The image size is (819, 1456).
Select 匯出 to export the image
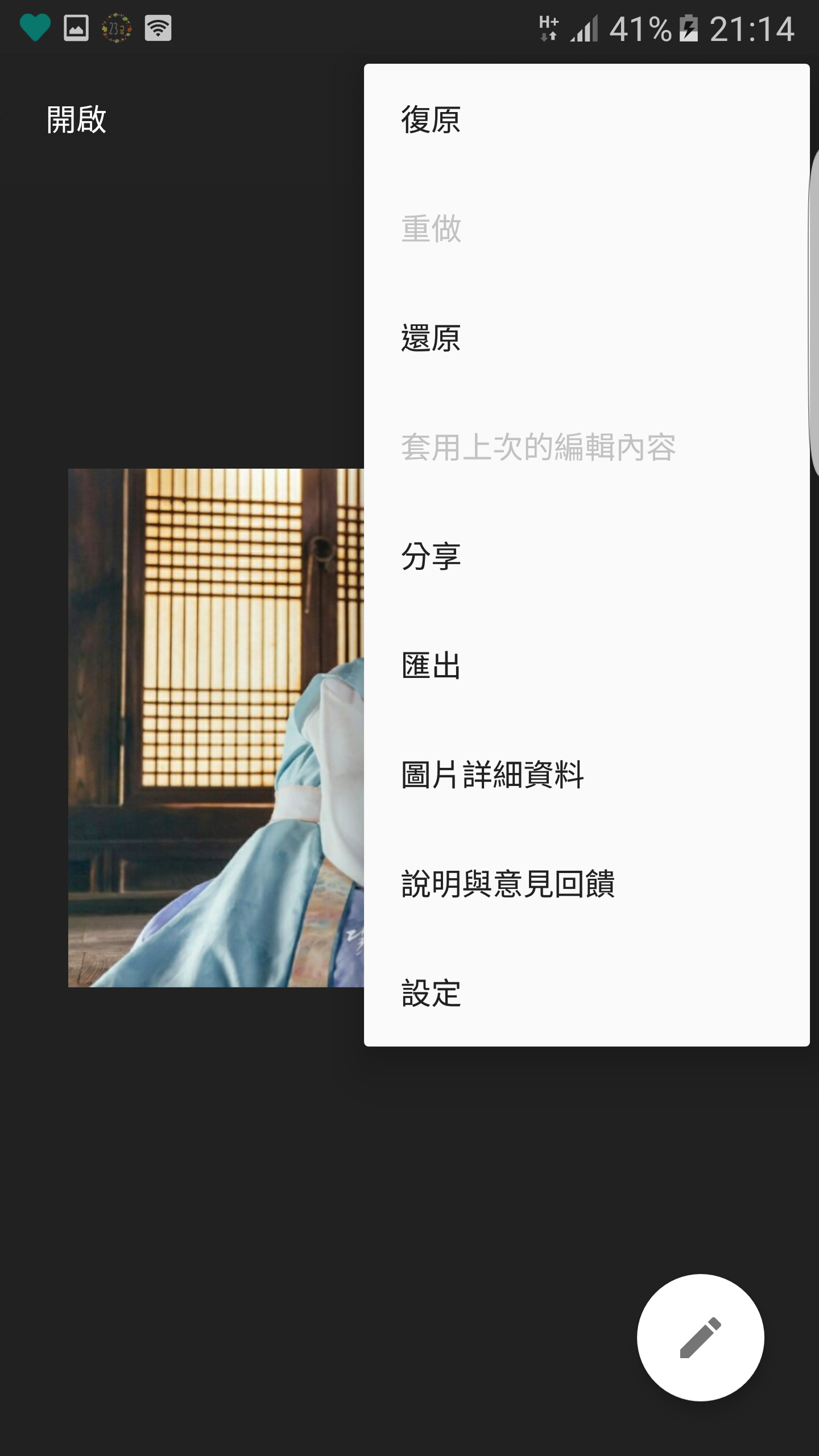(431, 665)
